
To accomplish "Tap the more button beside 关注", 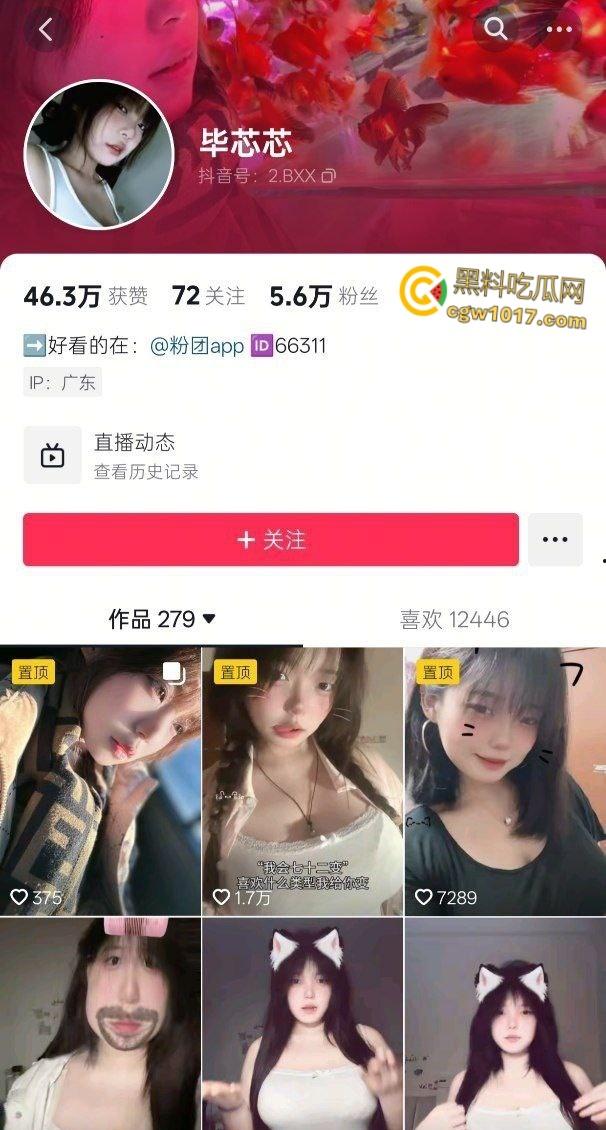I will click(555, 540).
